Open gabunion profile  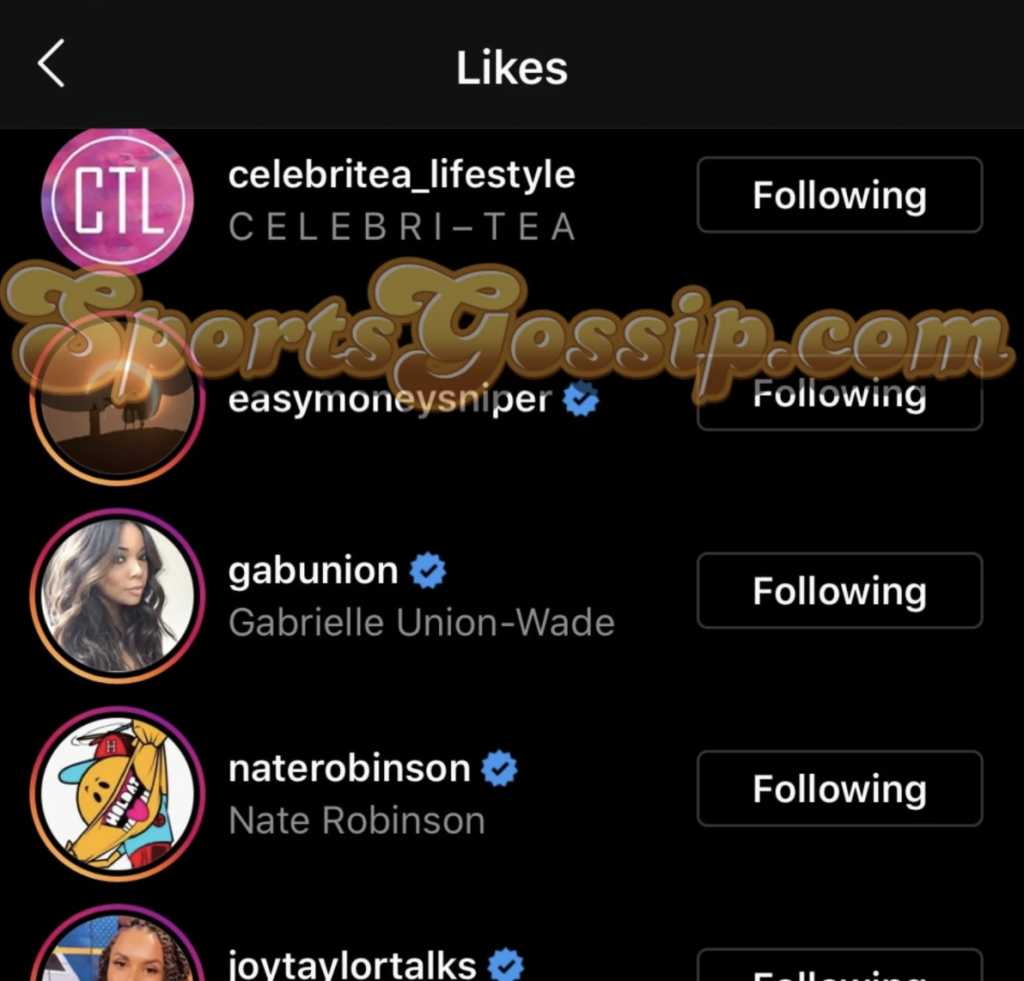point(314,571)
